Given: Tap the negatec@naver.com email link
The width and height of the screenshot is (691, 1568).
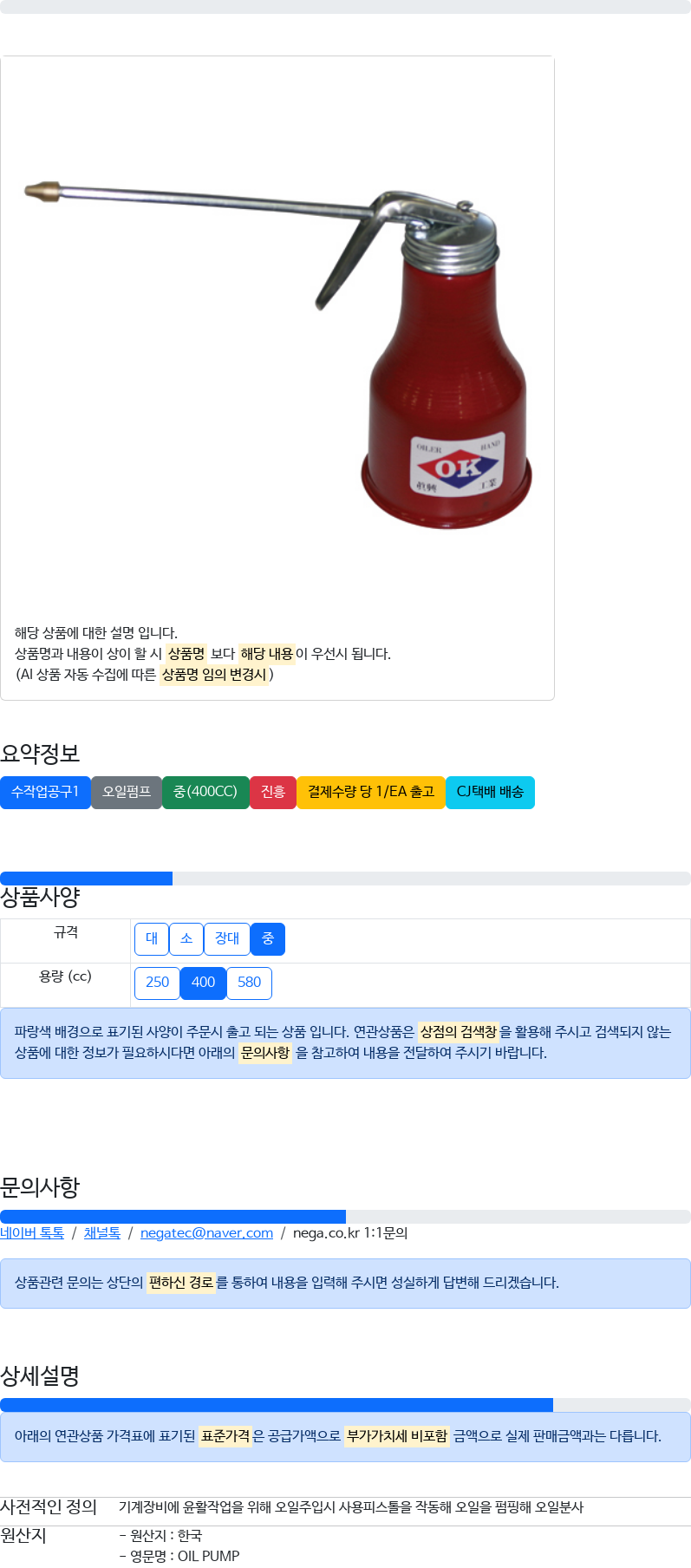Looking at the screenshot, I should coord(206,1233).
